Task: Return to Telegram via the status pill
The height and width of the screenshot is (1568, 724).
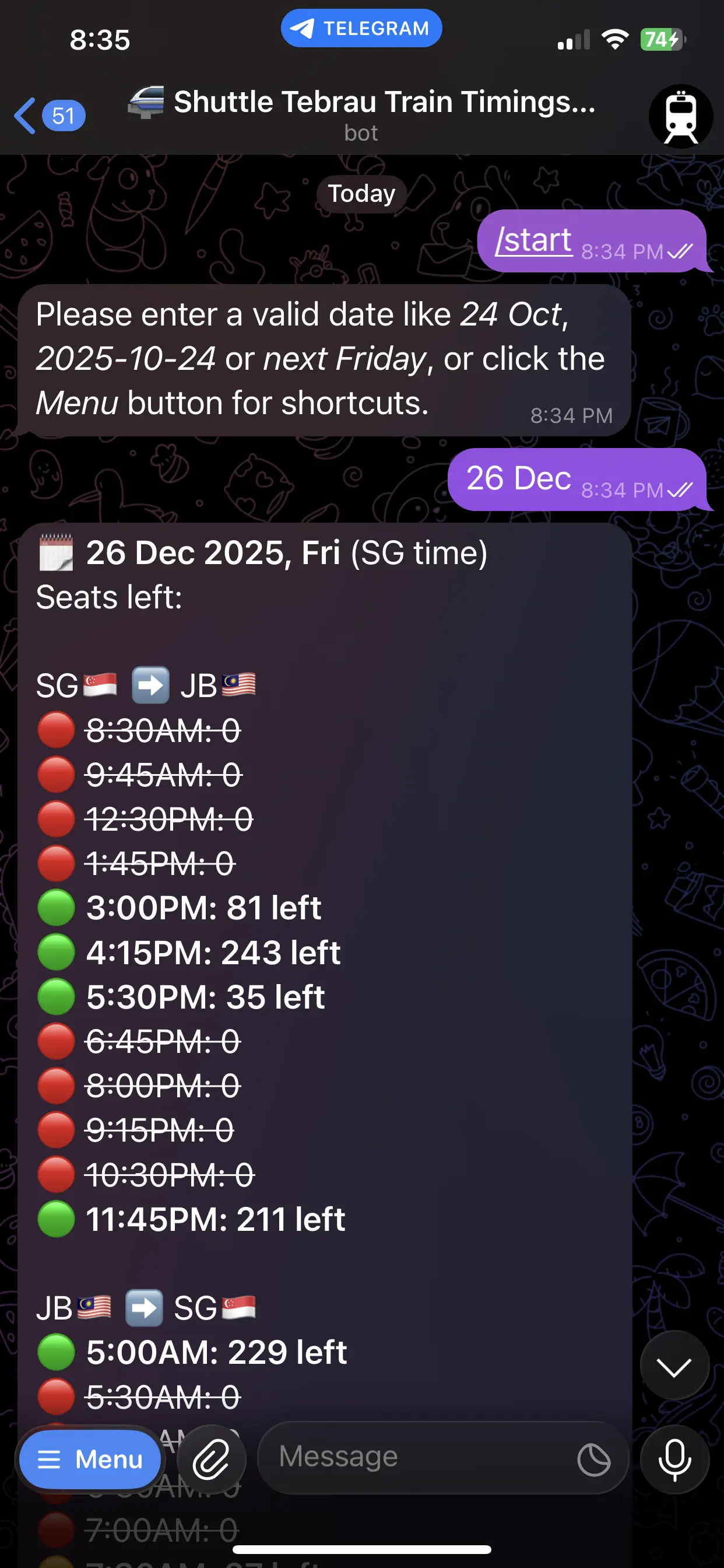Action: [361, 28]
